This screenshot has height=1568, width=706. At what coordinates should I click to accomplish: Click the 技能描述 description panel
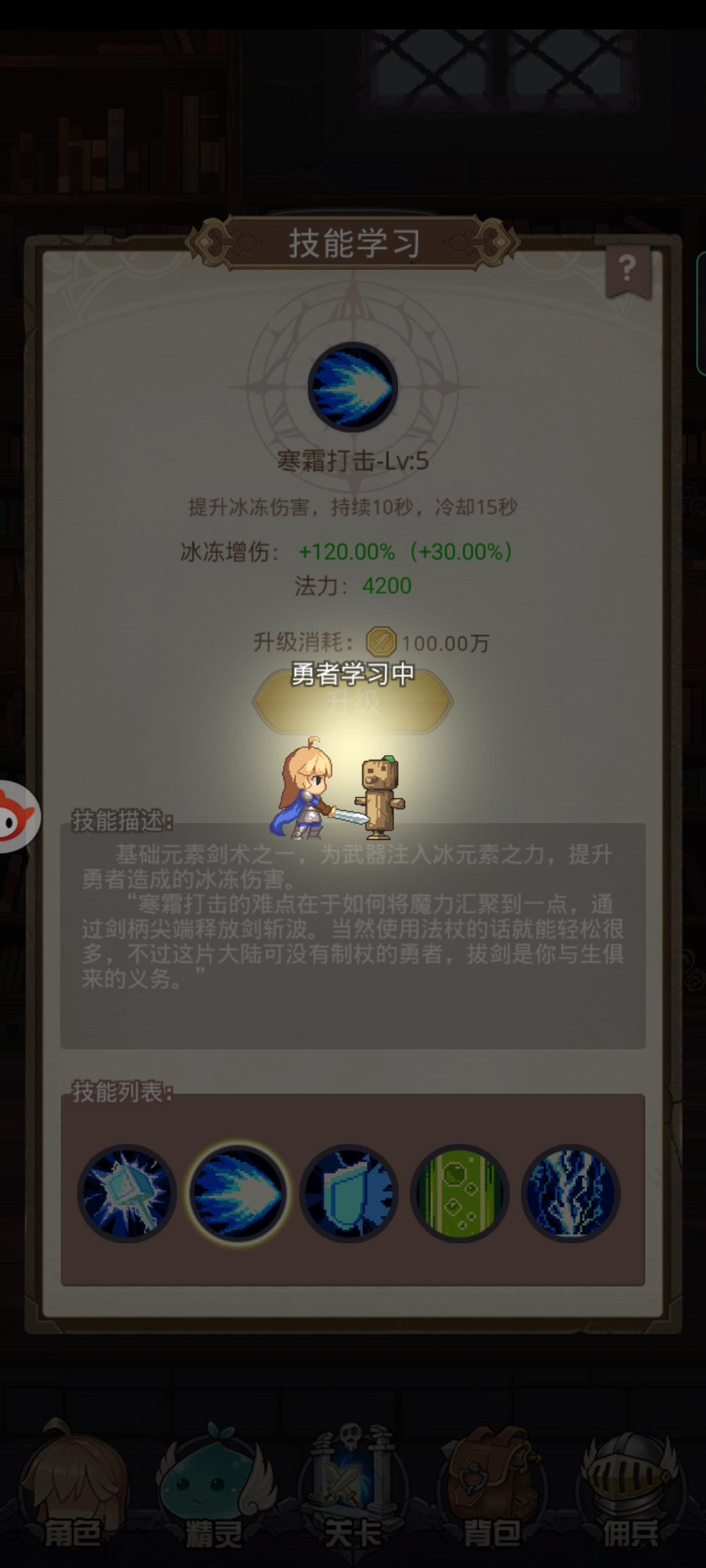(353, 934)
